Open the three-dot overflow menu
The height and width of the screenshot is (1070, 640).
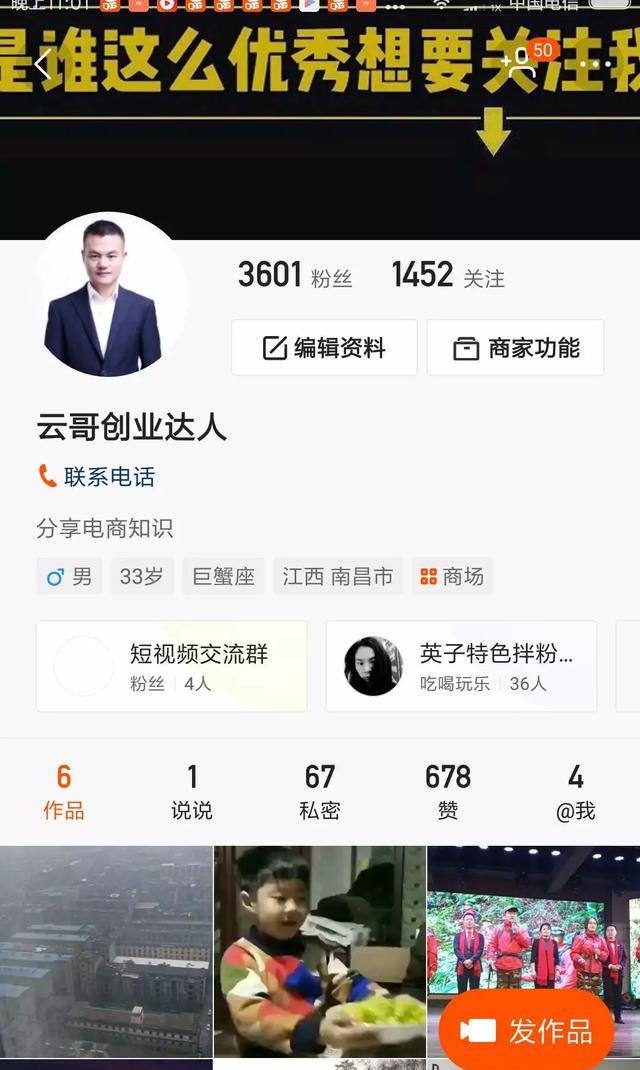tap(595, 64)
